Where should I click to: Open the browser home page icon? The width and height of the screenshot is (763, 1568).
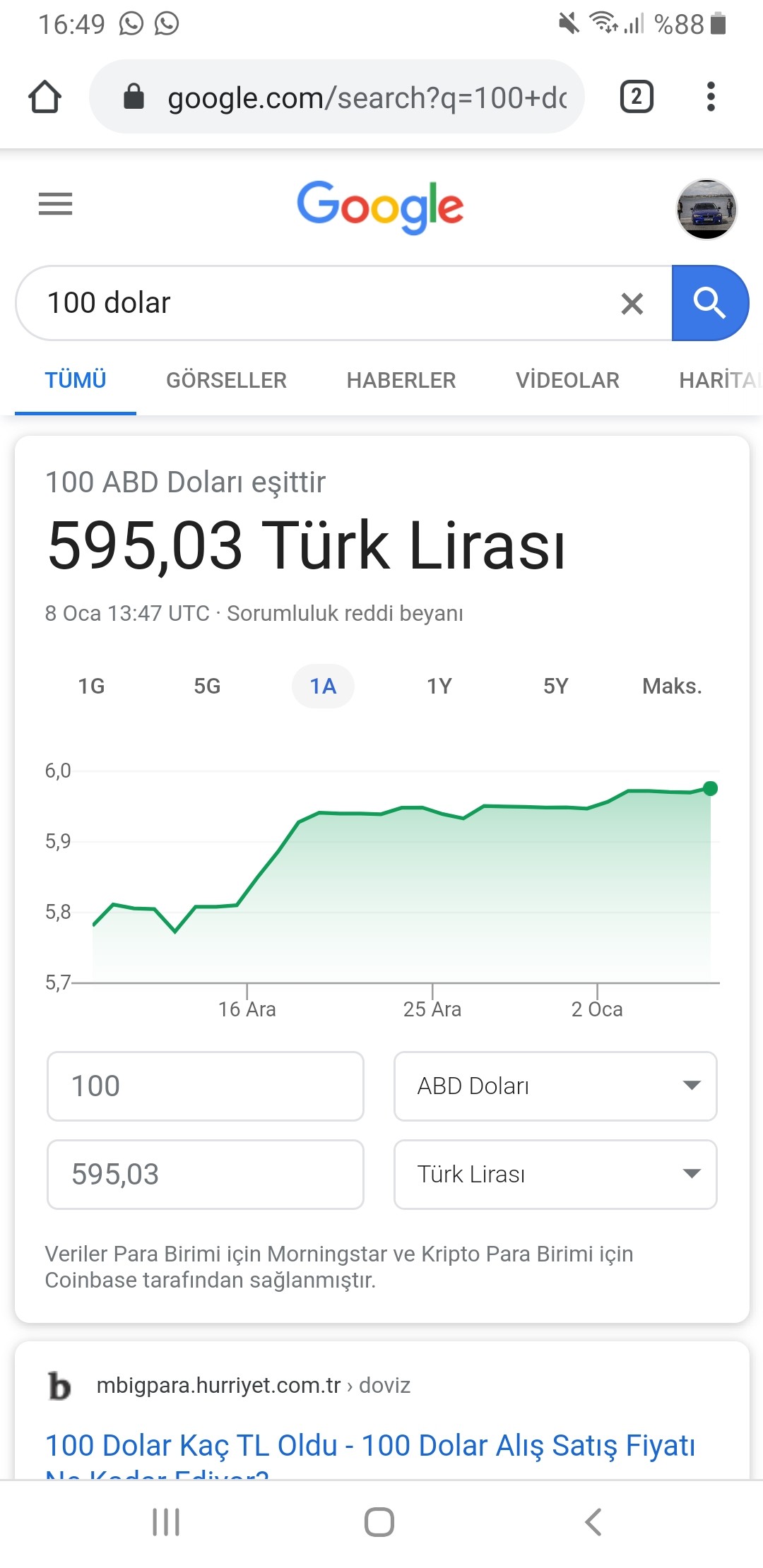(x=45, y=97)
